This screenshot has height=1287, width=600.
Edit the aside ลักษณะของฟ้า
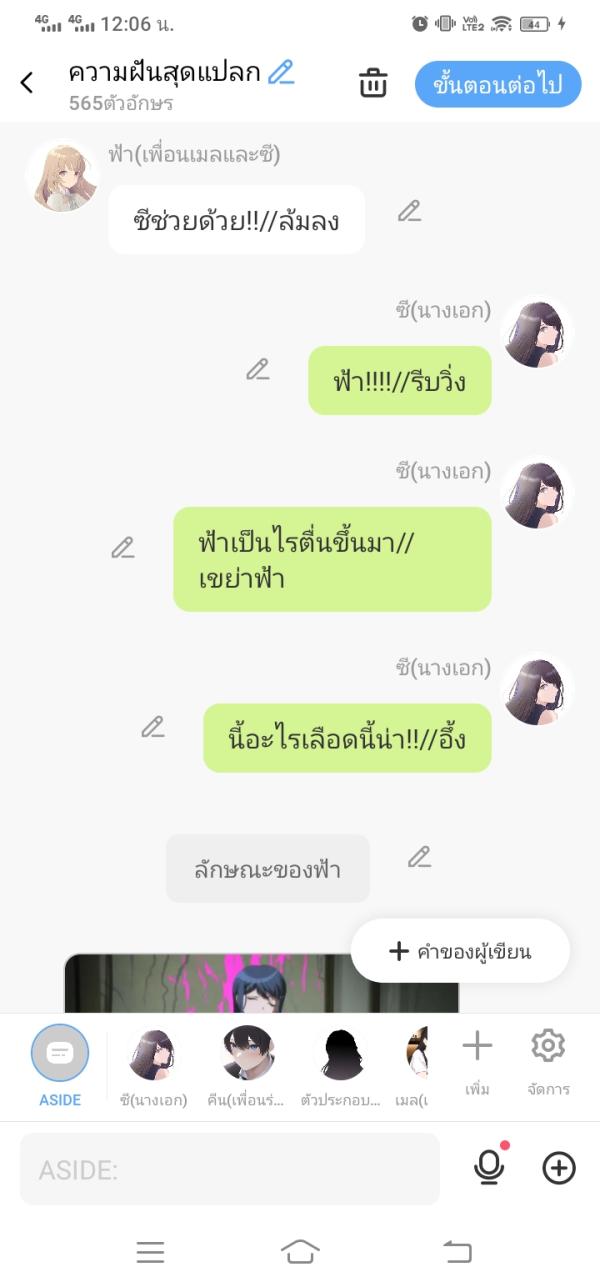pos(419,857)
